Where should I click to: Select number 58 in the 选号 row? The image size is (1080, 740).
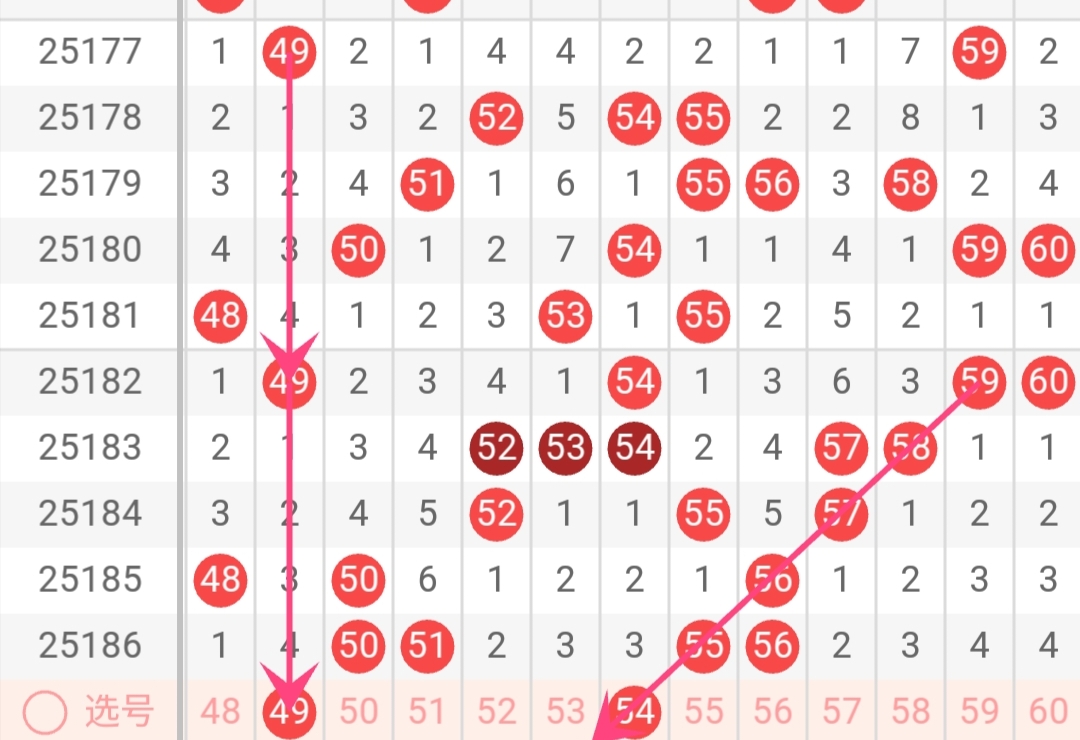click(x=911, y=711)
